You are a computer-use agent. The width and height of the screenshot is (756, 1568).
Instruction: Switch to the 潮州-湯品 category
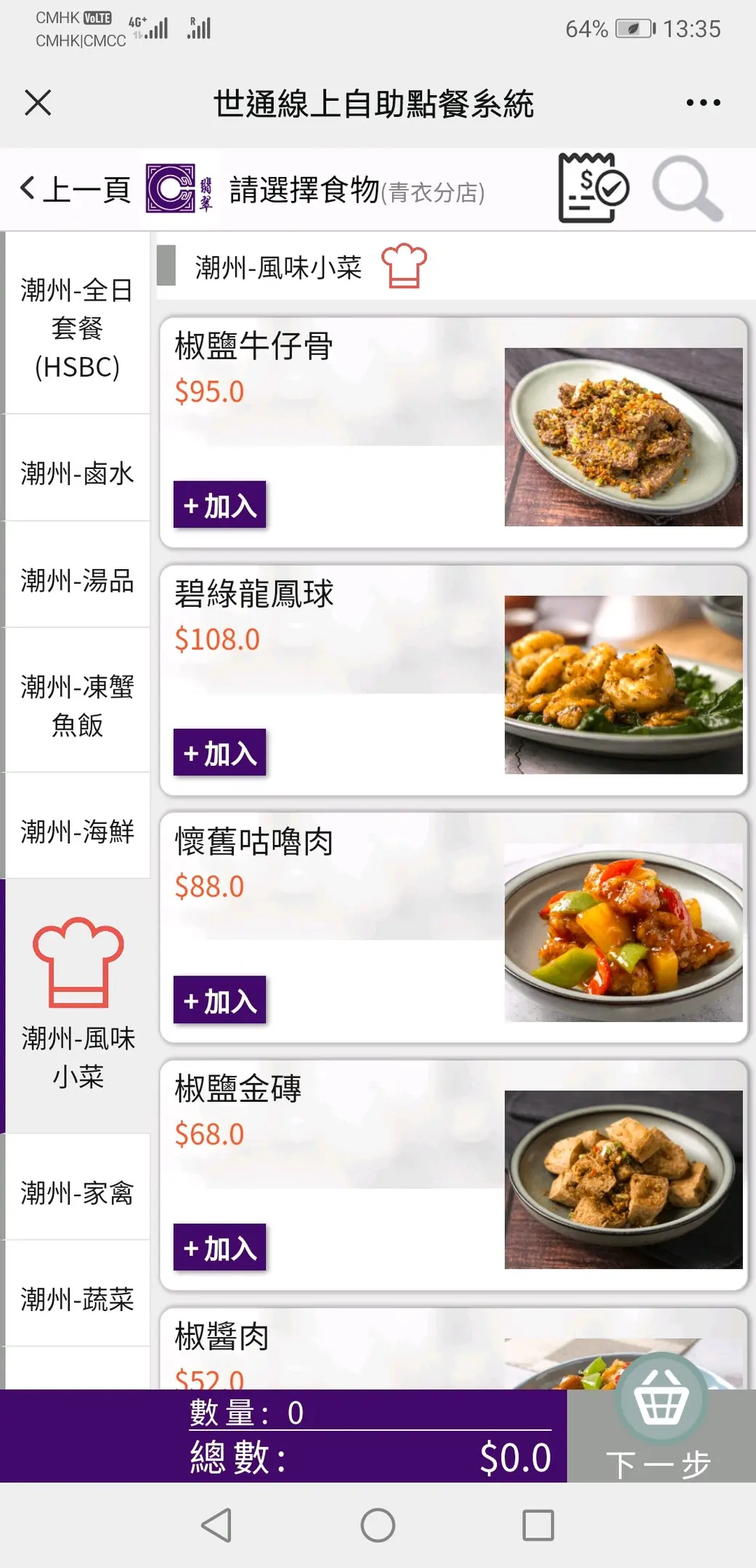click(x=77, y=580)
